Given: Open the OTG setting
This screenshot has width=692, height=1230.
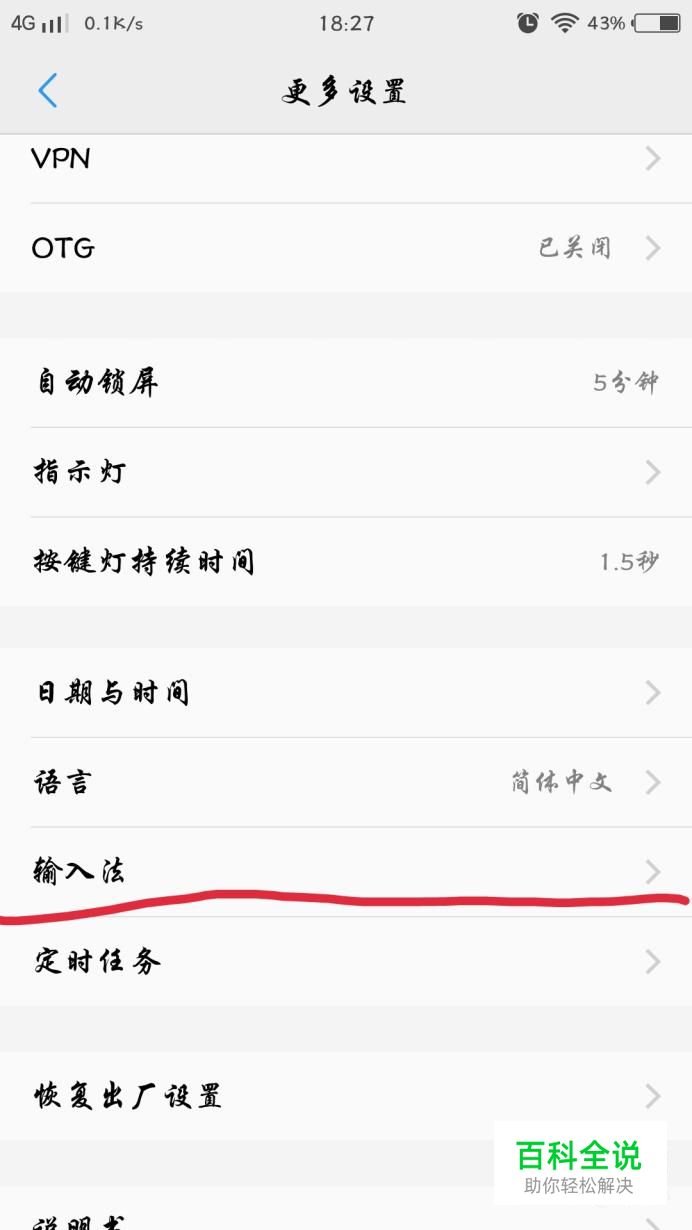Looking at the screenshot, I should (x=346, y=248).
